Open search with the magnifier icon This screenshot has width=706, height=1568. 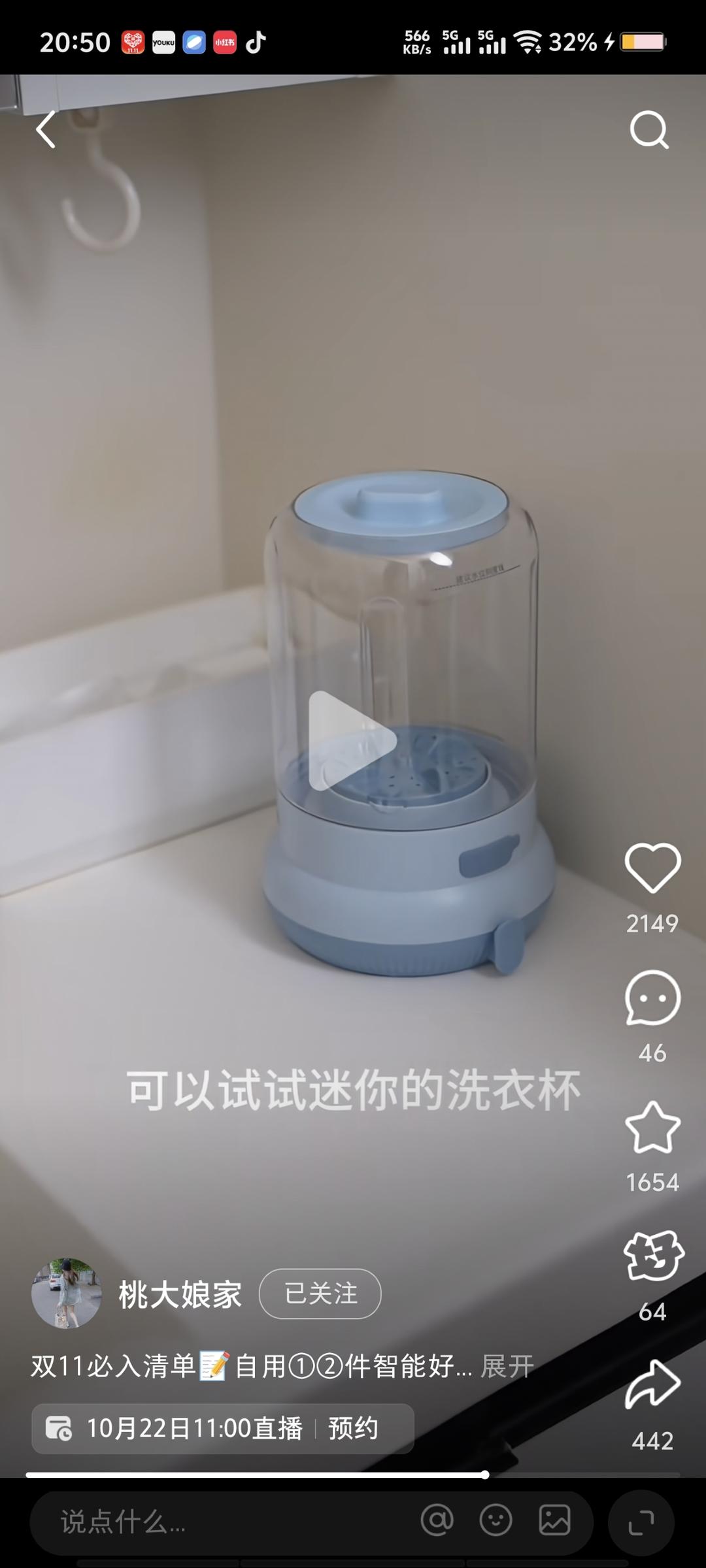coord(649,129)
